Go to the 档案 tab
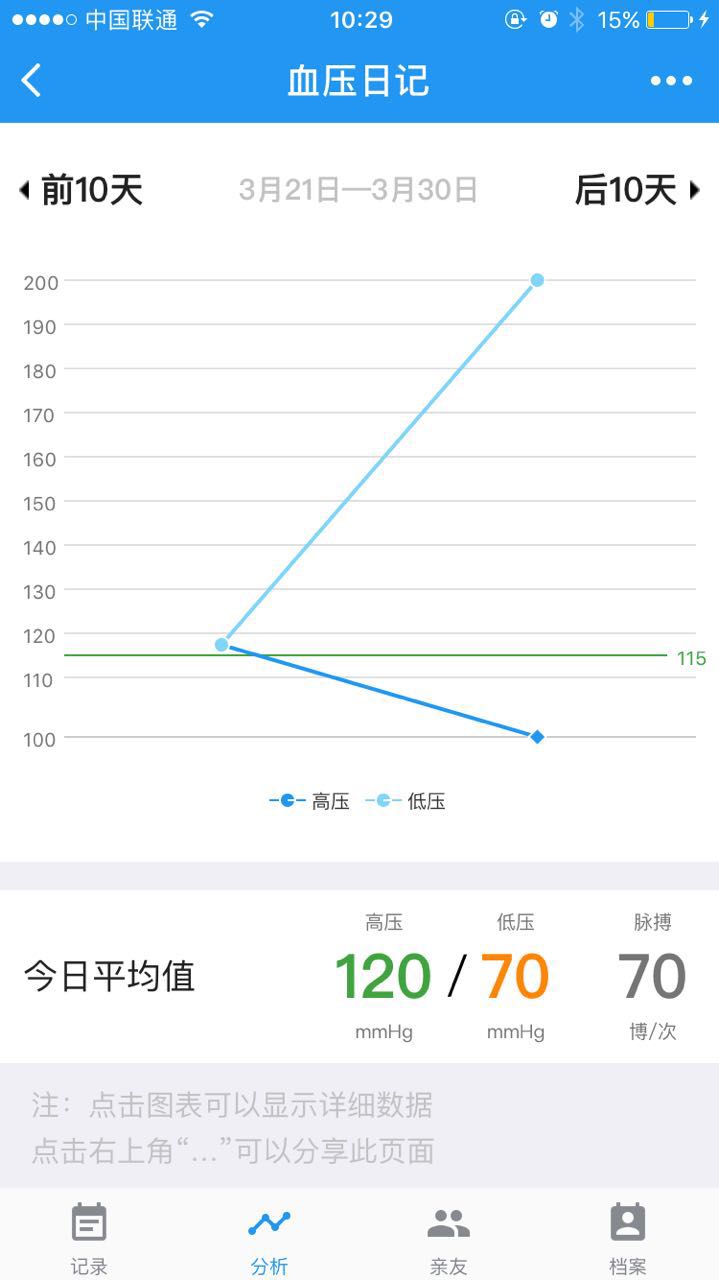 click(x=628, y=1238)
